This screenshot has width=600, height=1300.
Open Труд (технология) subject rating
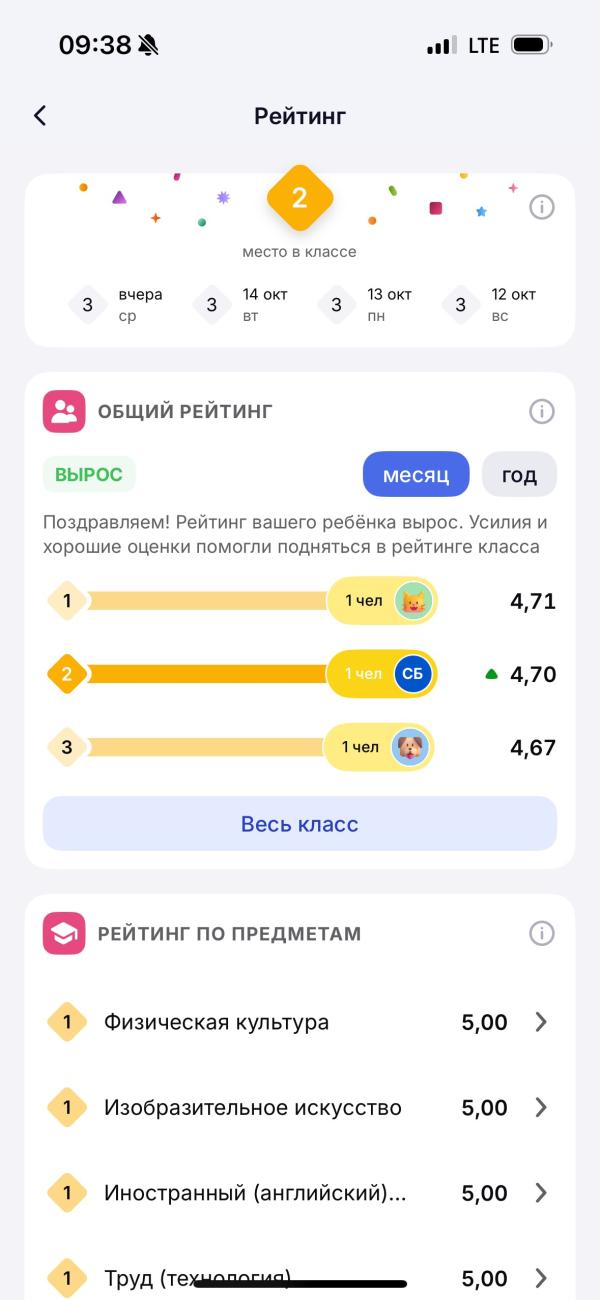pyautogui.click(x=300, y=1277)
